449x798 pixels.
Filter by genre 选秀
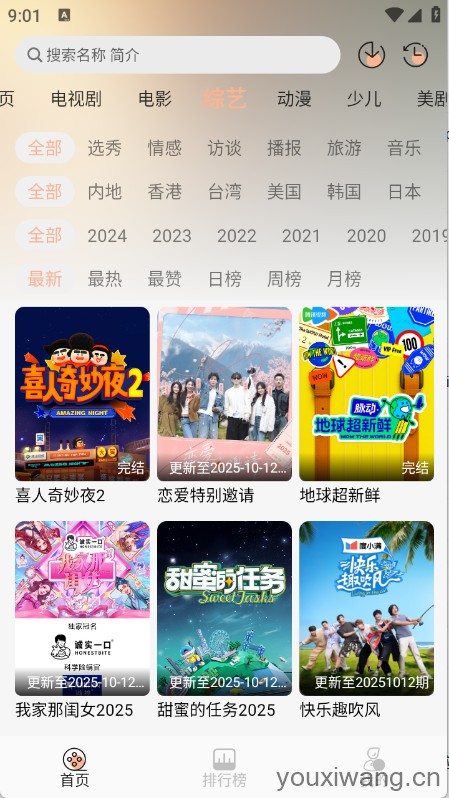point(104,148)
